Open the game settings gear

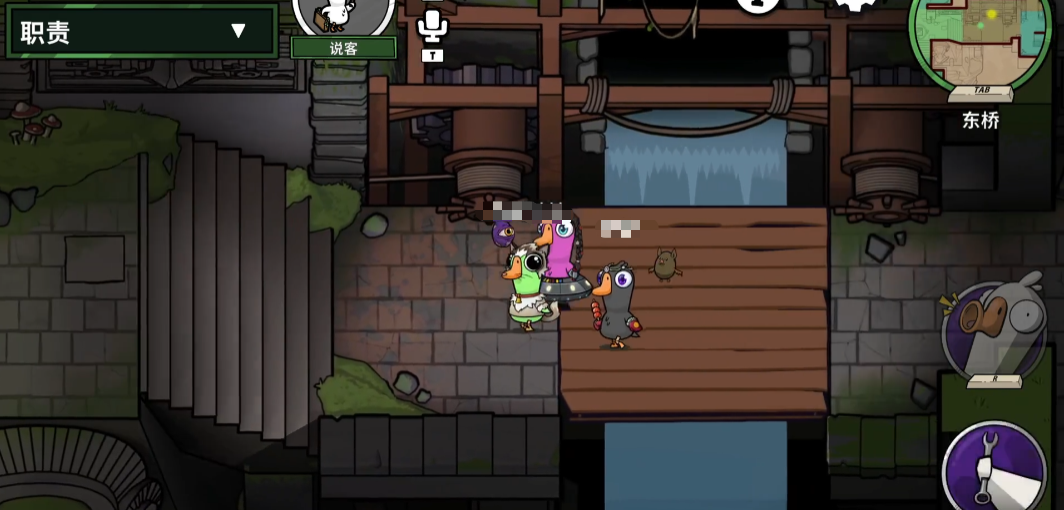[x=856, y=5]
